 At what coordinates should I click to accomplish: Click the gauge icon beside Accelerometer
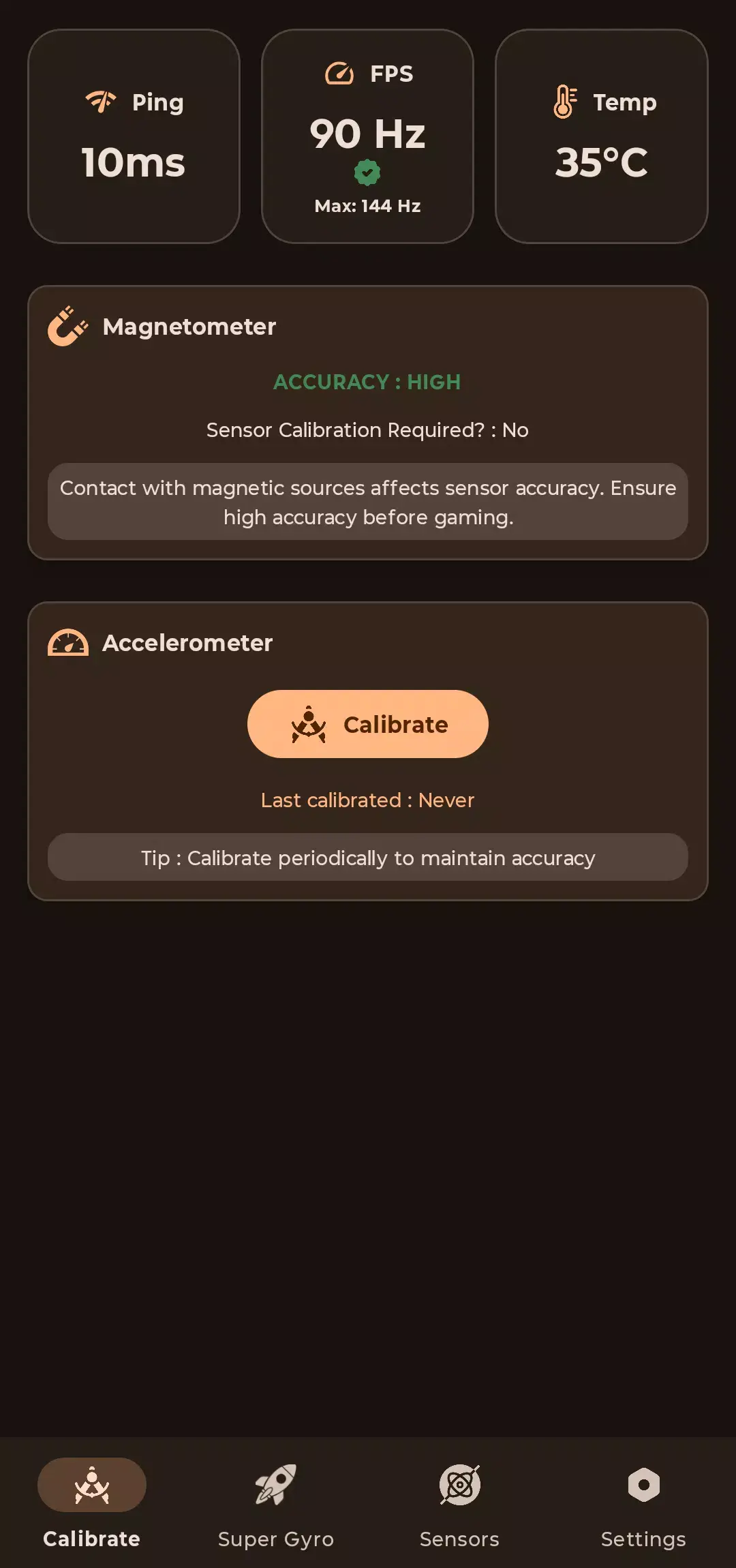(67, 642)
